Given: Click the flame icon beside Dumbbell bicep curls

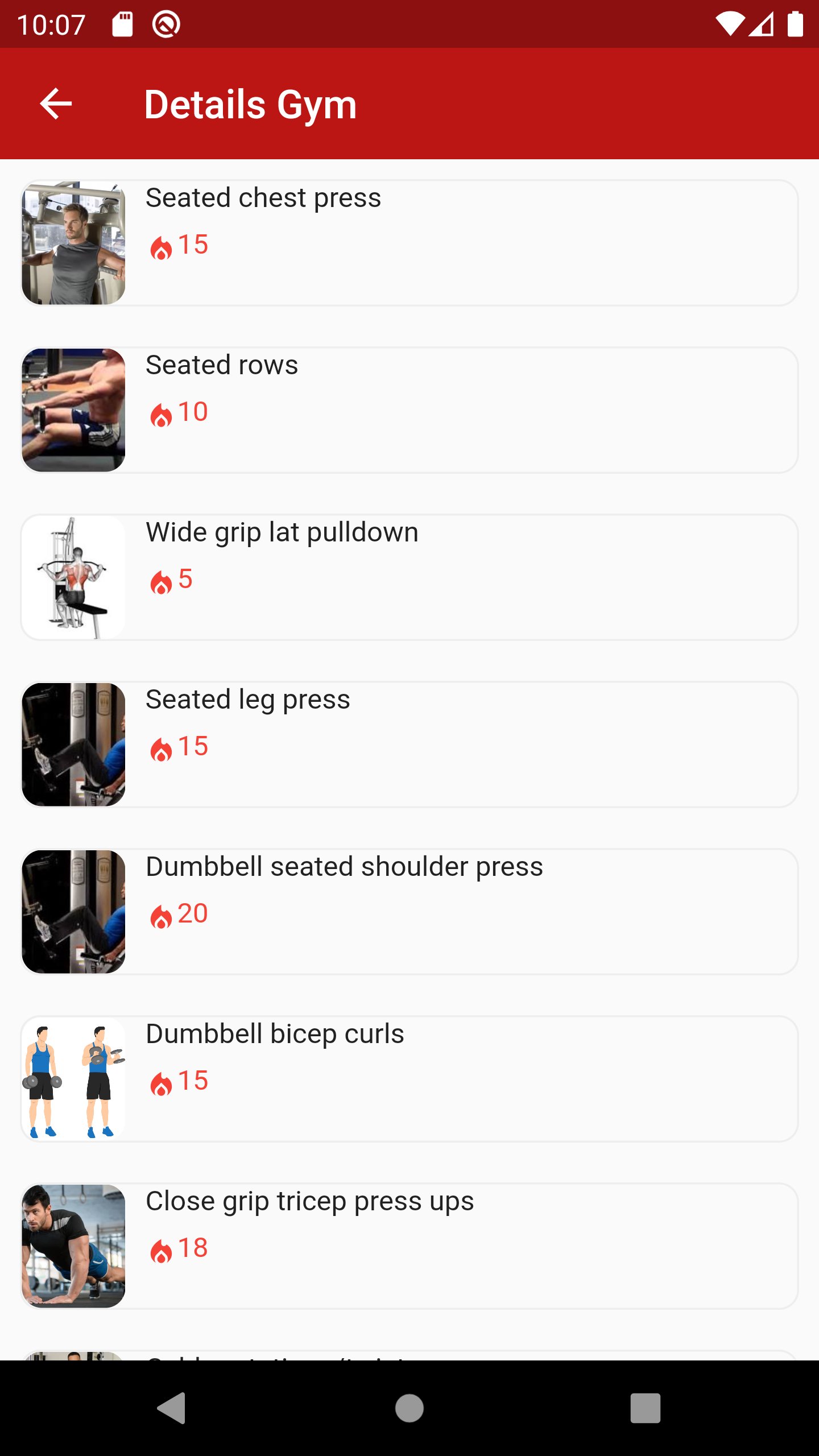Looking at the screenshot, I should coord(162,1082).
